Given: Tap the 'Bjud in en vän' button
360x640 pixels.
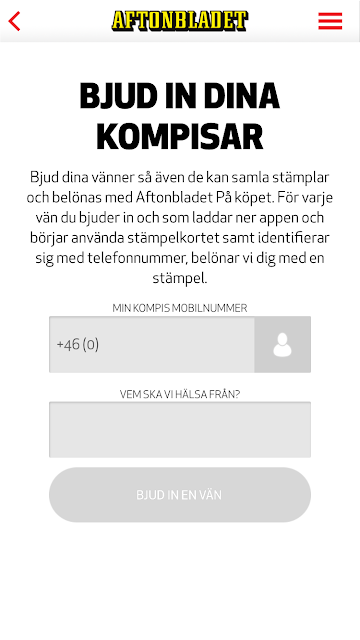Looking at the screenshot, I should coord(180,495).
